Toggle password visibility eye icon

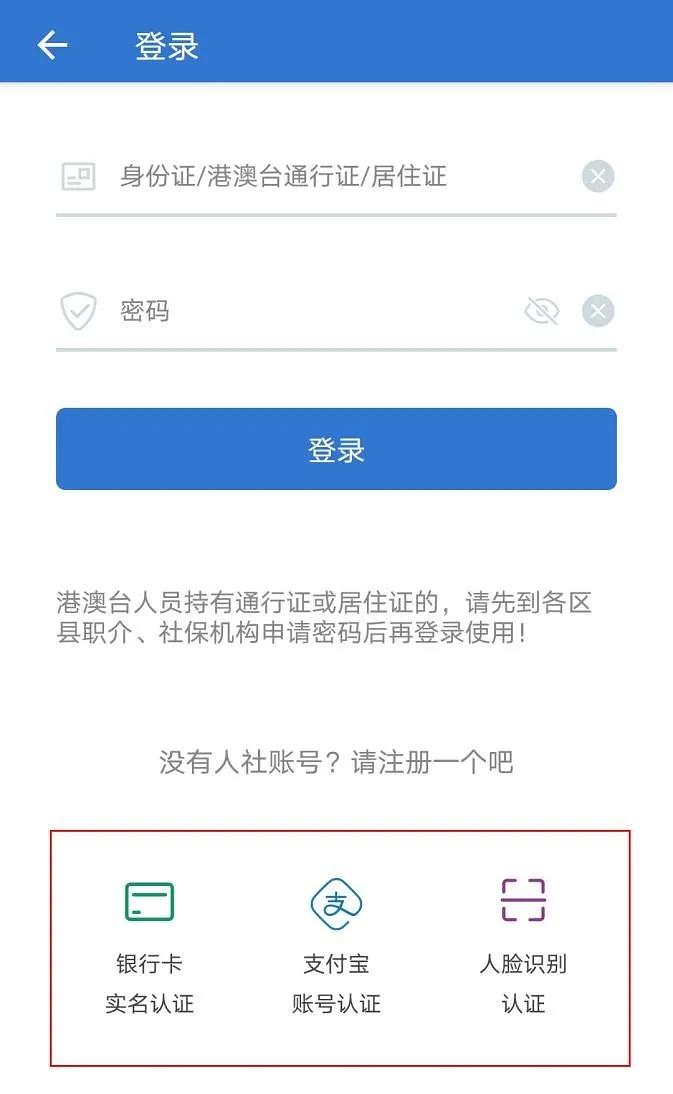pyautogui.click(x=542, y=310)
